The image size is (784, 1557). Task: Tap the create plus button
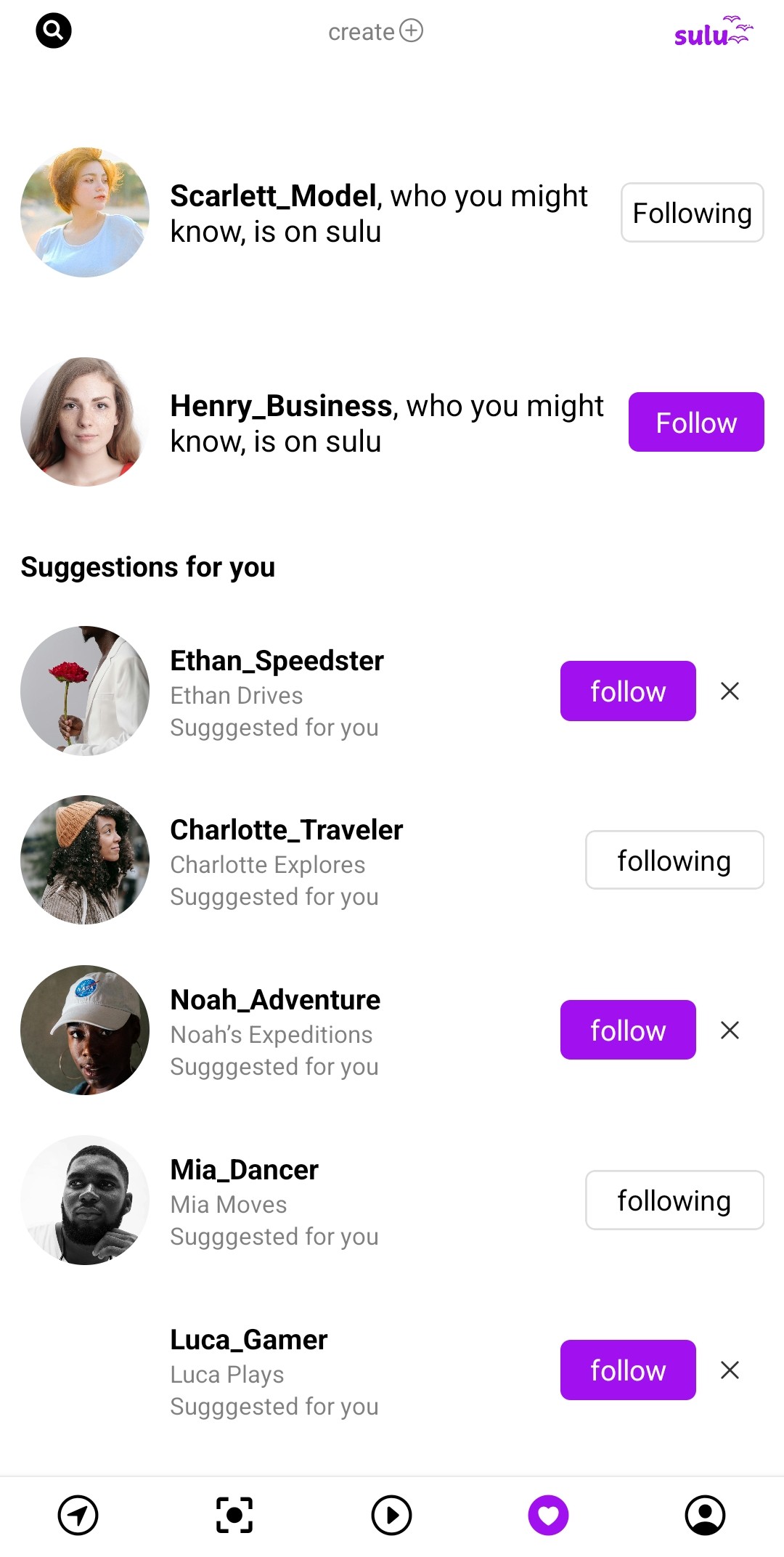coord(411,31)
